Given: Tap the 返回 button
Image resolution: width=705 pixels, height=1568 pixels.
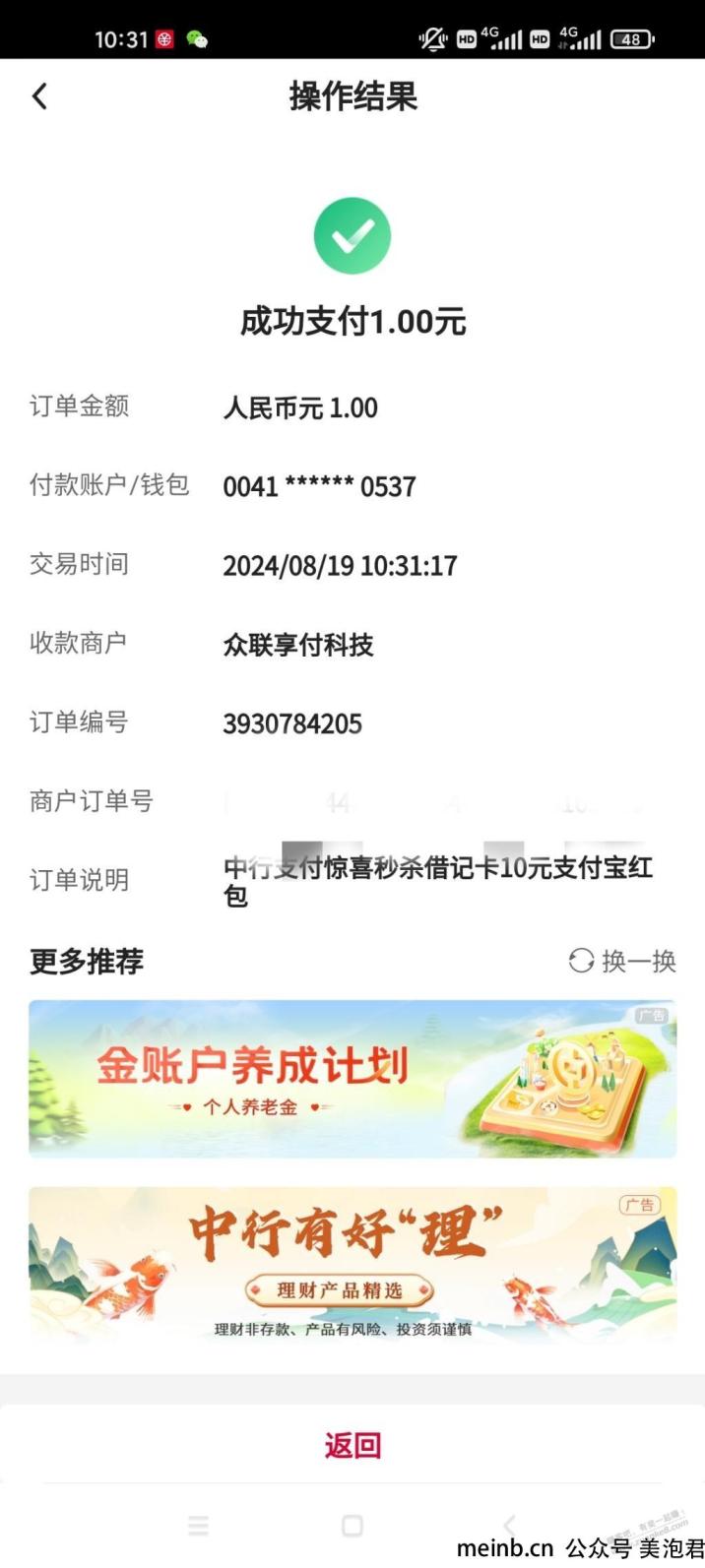Looking at the screenshot, I should [x=352, y=1445].
